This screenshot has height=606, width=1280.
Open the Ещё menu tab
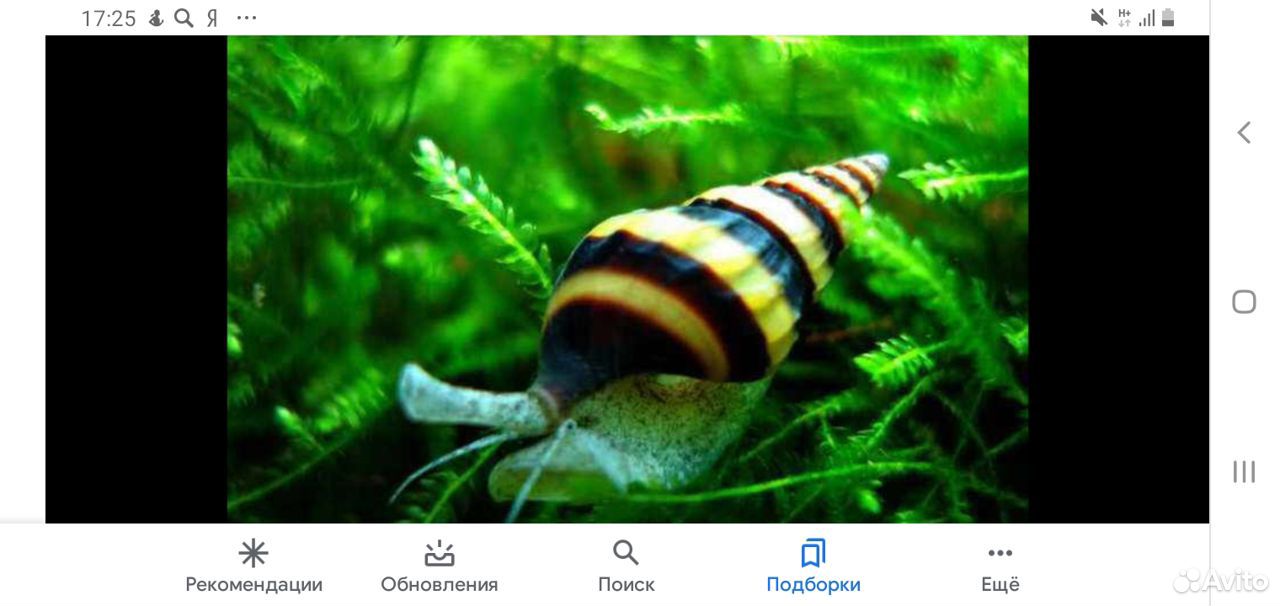(x=1000, y=566)
